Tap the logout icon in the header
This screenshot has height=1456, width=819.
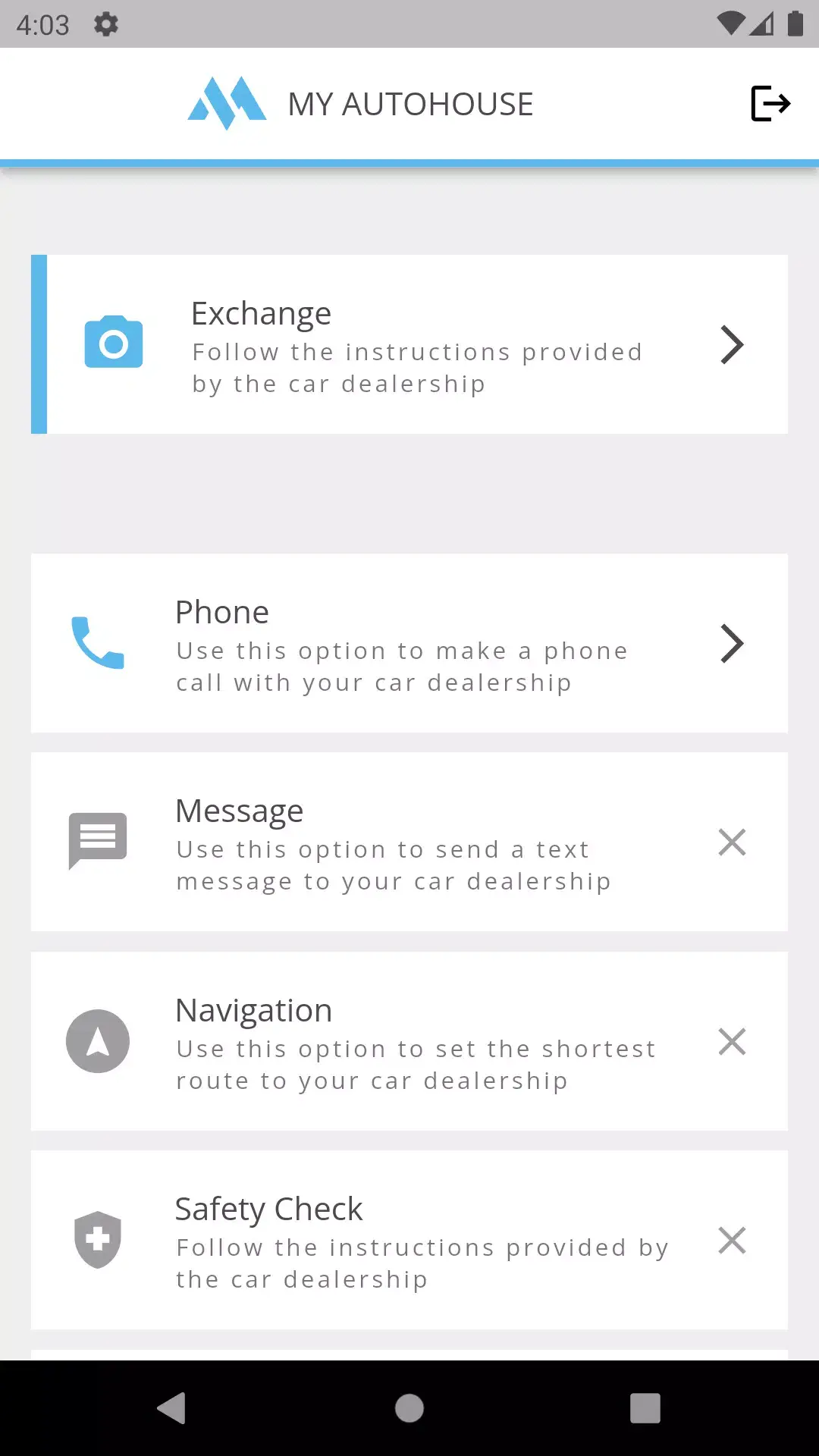pyautogui.click(x=770, y=103)
